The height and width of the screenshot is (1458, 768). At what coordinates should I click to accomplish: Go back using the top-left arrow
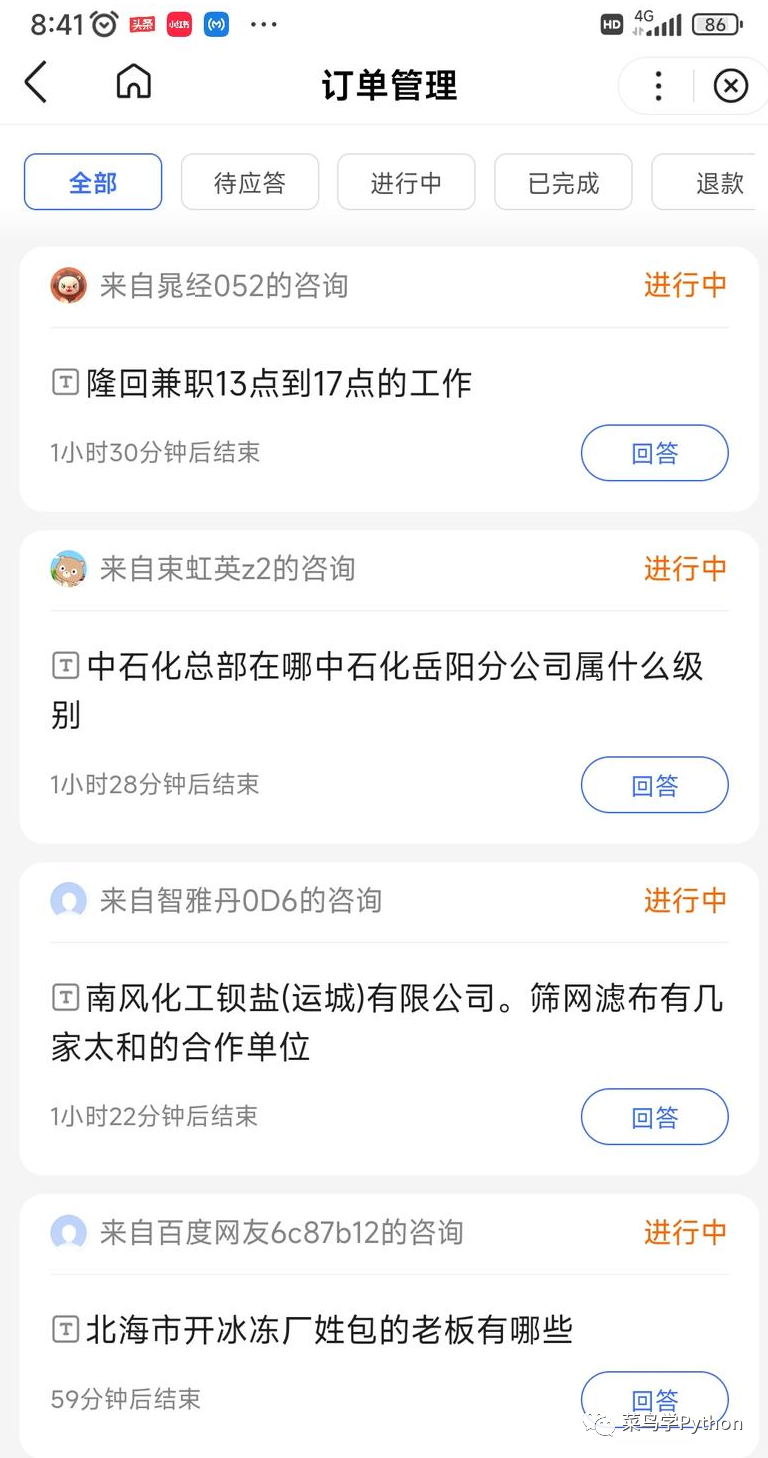pyautogui.click(x=36, y=83)
